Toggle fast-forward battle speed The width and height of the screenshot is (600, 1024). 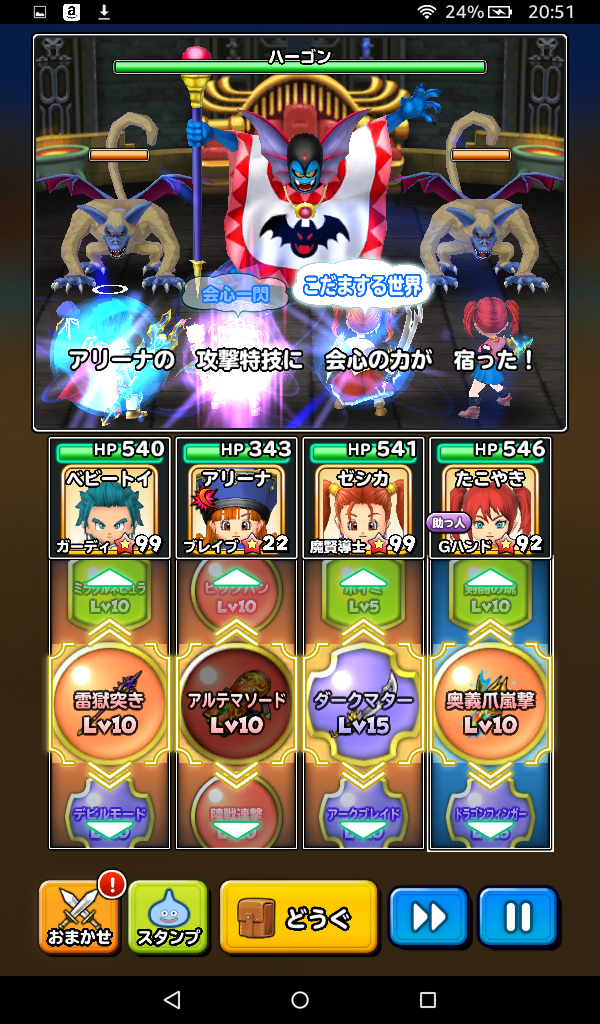pos(429,917)
